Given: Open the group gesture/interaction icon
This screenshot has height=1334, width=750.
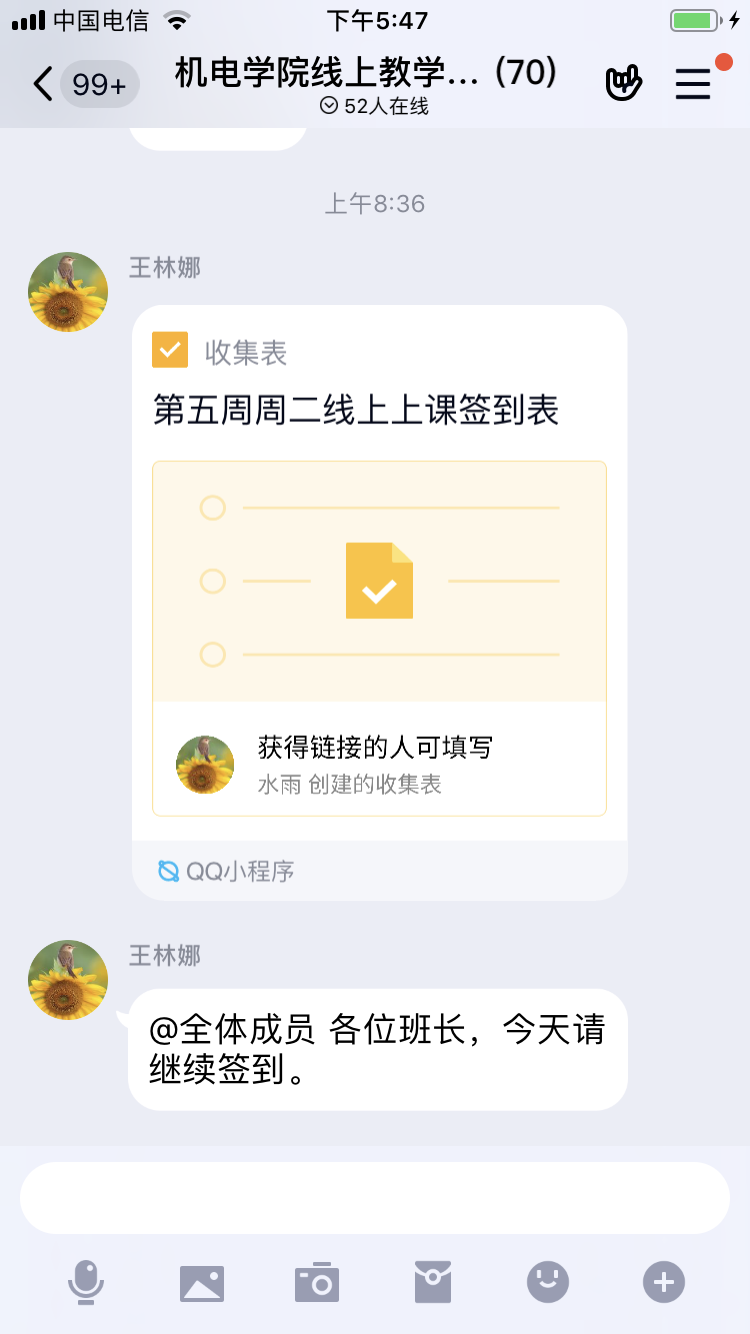Looking at the screenshot, I should (623, 84).
